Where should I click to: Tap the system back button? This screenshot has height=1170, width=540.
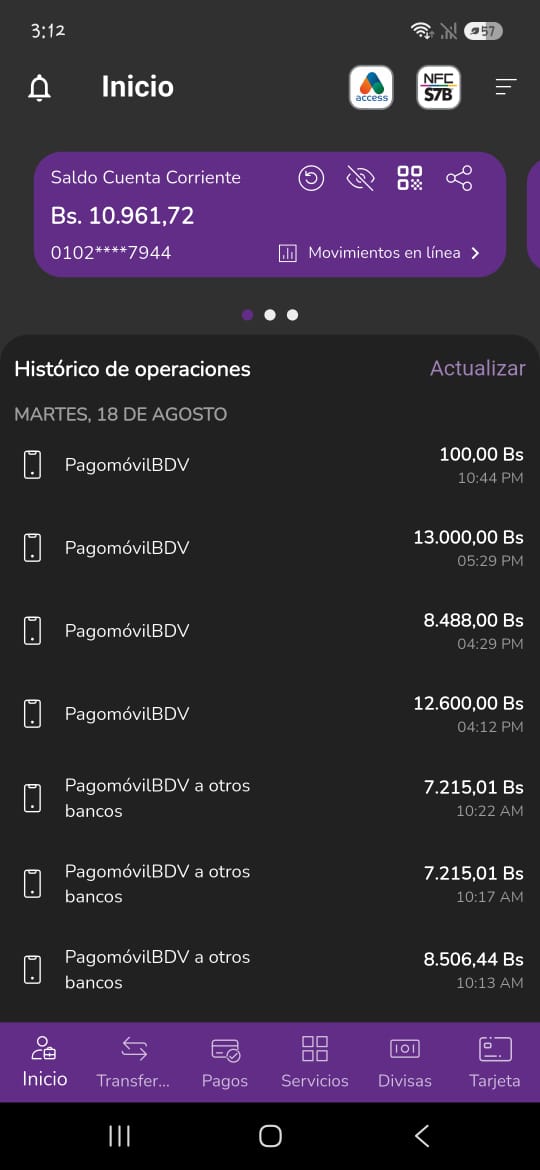point(421,1136)
